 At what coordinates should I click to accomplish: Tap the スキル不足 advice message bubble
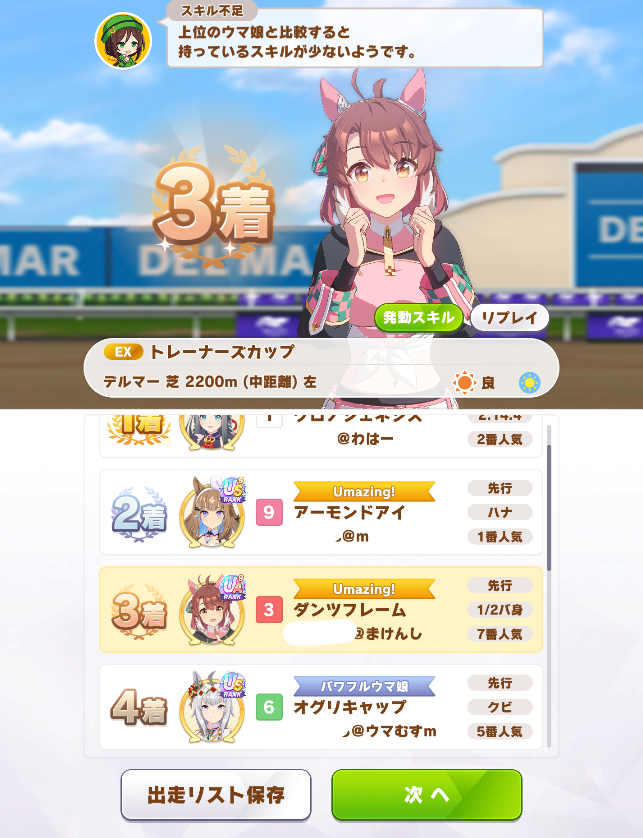353,39
